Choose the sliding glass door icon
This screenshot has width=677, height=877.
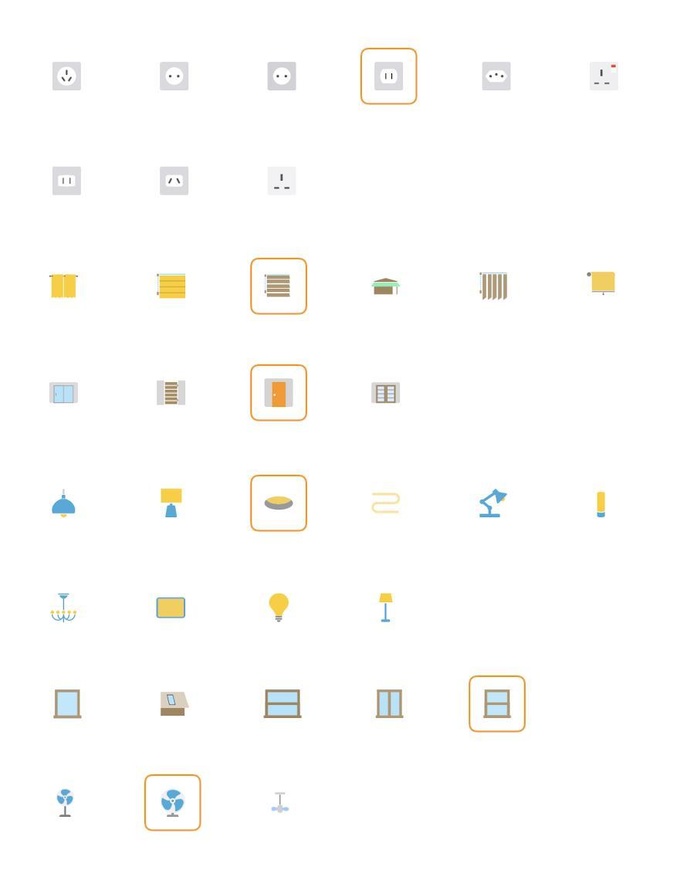pyautogui.click(x=64, y=393)
